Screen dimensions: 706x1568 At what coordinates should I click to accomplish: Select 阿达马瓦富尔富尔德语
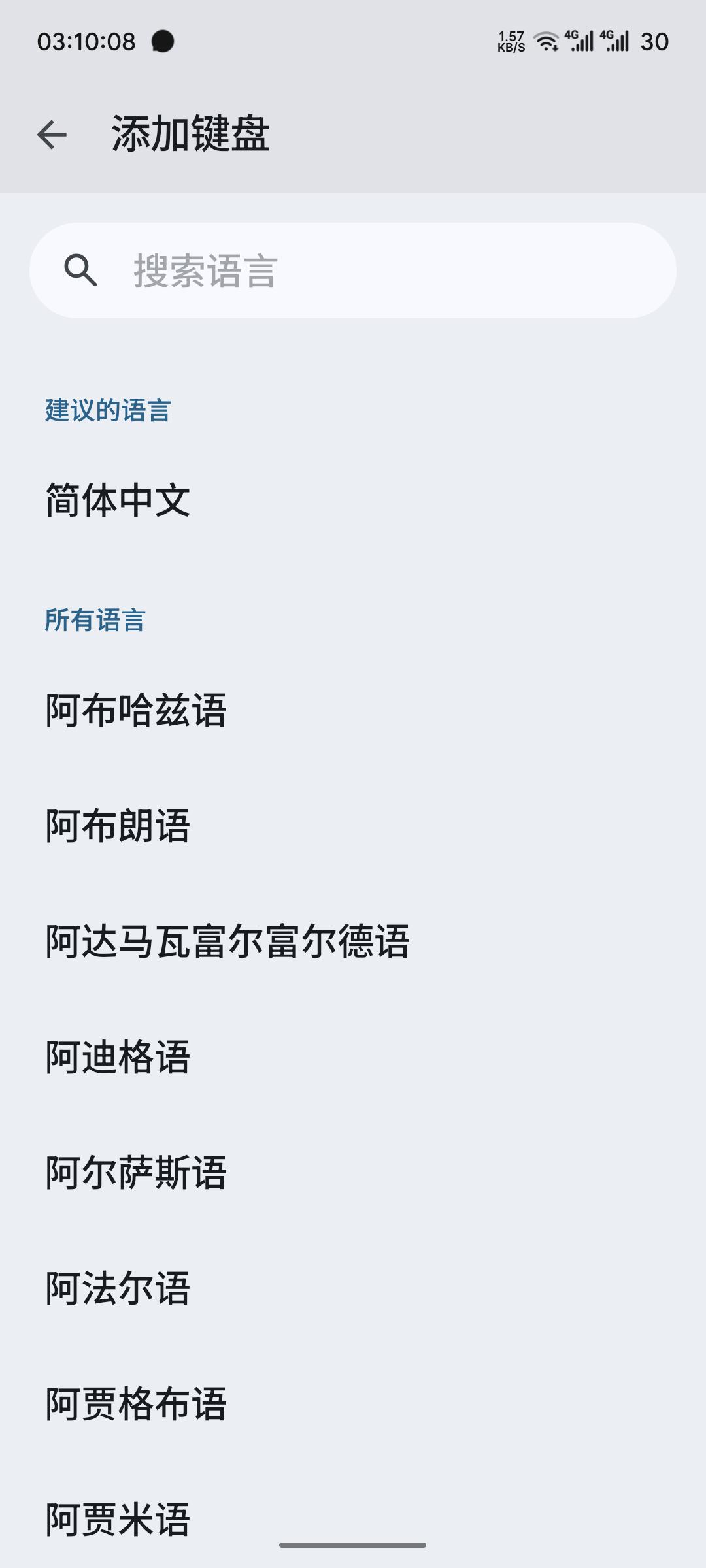point(227,941)
